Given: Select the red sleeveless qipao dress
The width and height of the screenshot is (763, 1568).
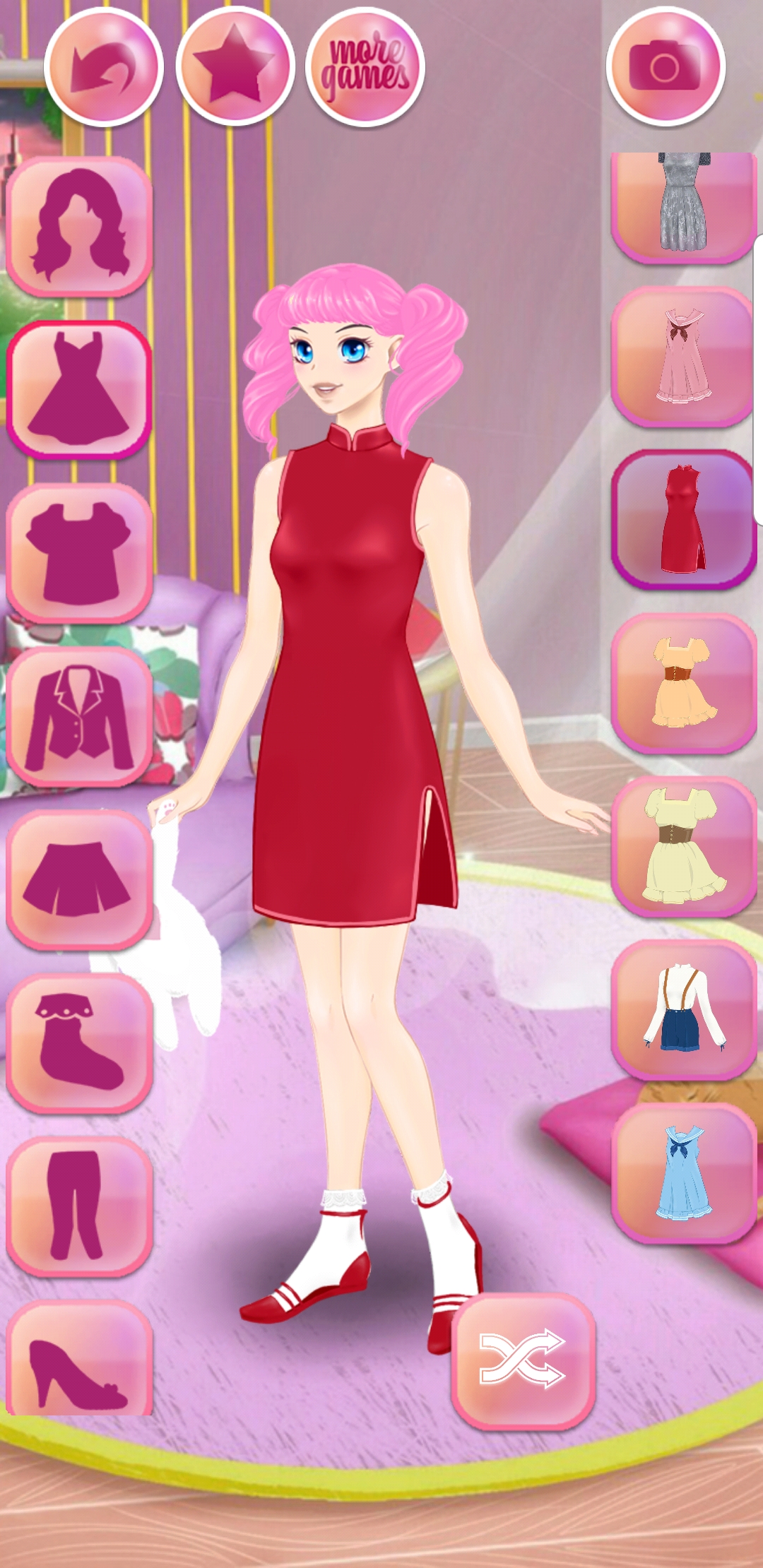Looking at the screenshot, I should coord(683,519).
